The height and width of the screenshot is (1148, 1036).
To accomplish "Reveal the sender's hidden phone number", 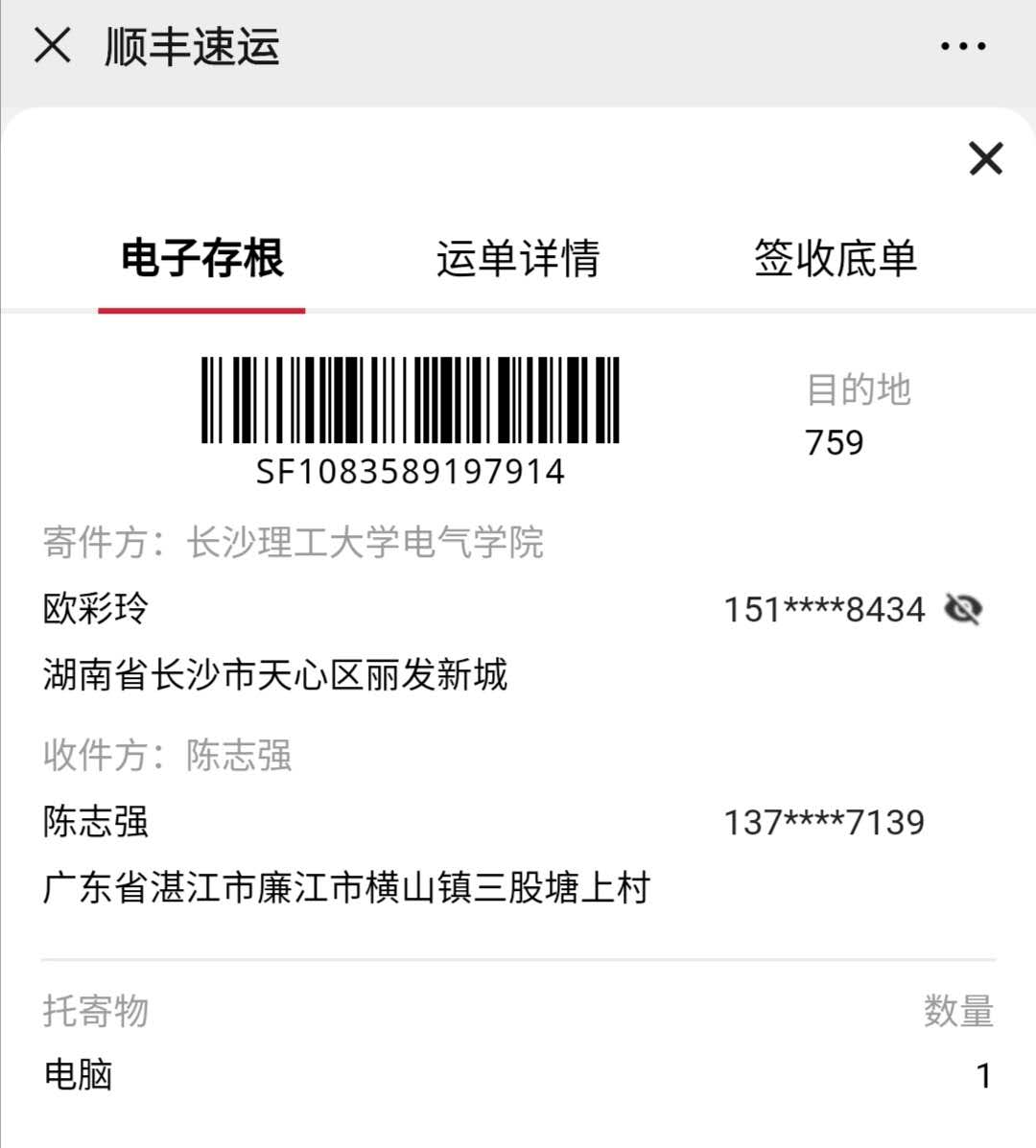I will [963, 609].
